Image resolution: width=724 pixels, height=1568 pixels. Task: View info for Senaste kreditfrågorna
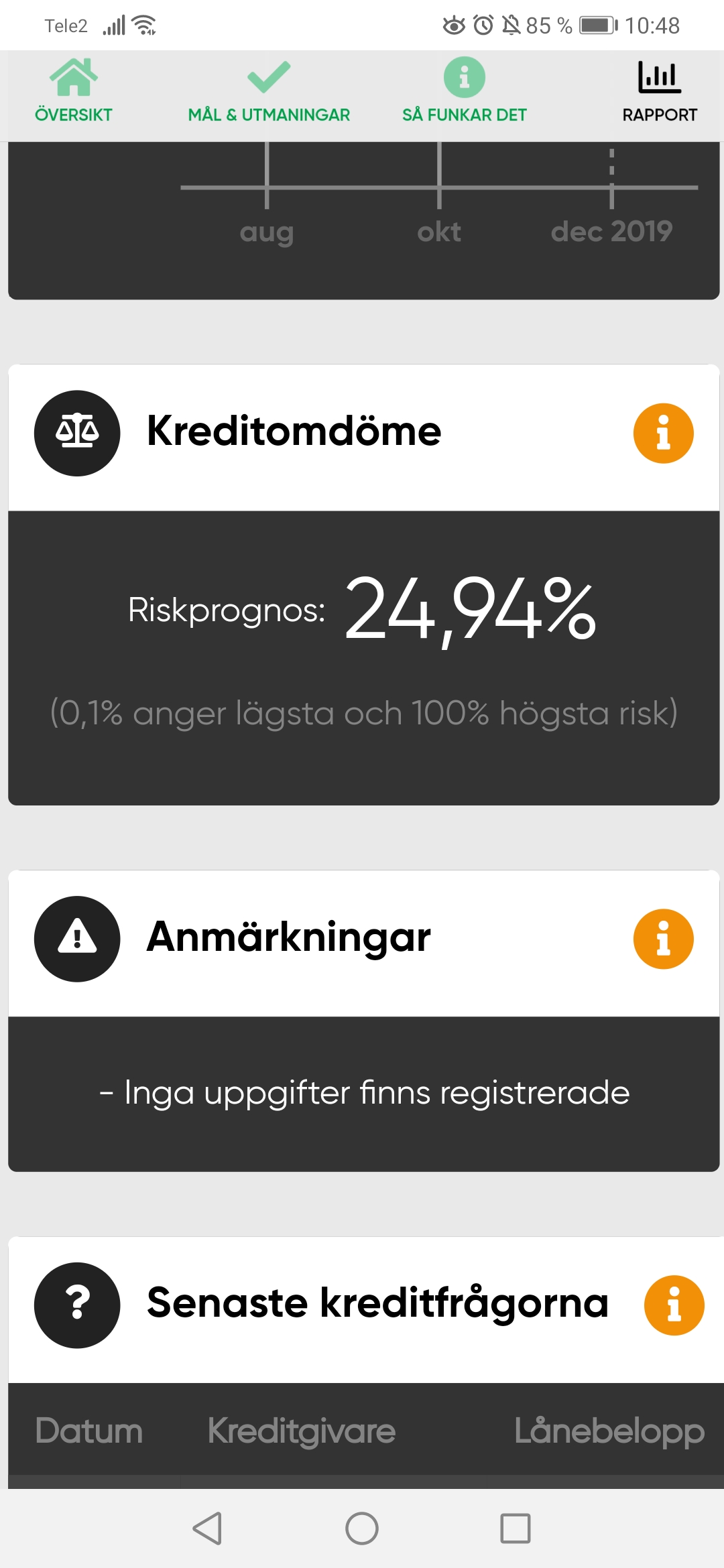tap(674, 1305)
